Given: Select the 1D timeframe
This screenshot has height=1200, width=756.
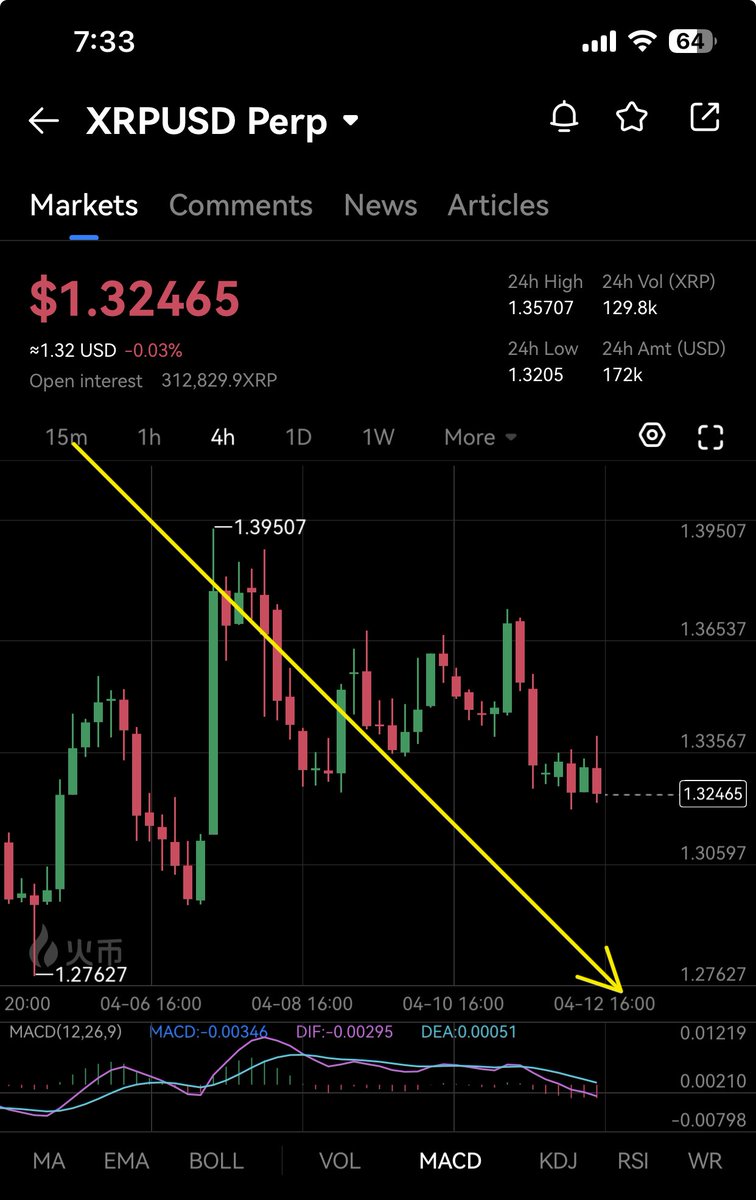Looking at the screenshot, I should click(298, 437).
